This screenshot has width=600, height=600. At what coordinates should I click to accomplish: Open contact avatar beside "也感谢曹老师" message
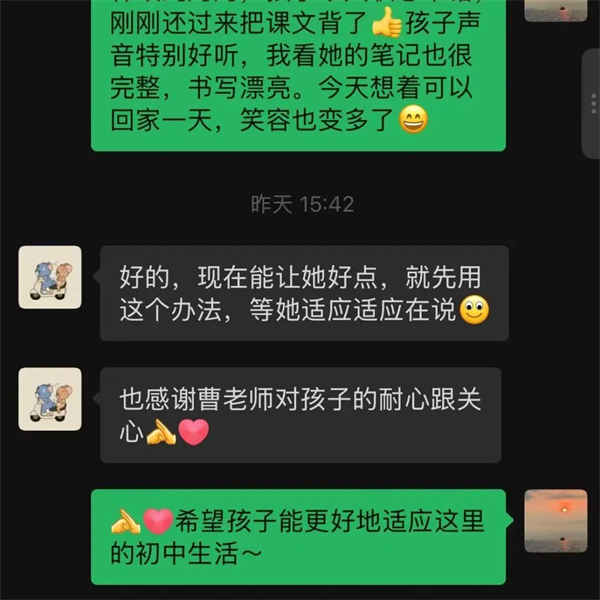pyautogui.click(x=50, y=399)
